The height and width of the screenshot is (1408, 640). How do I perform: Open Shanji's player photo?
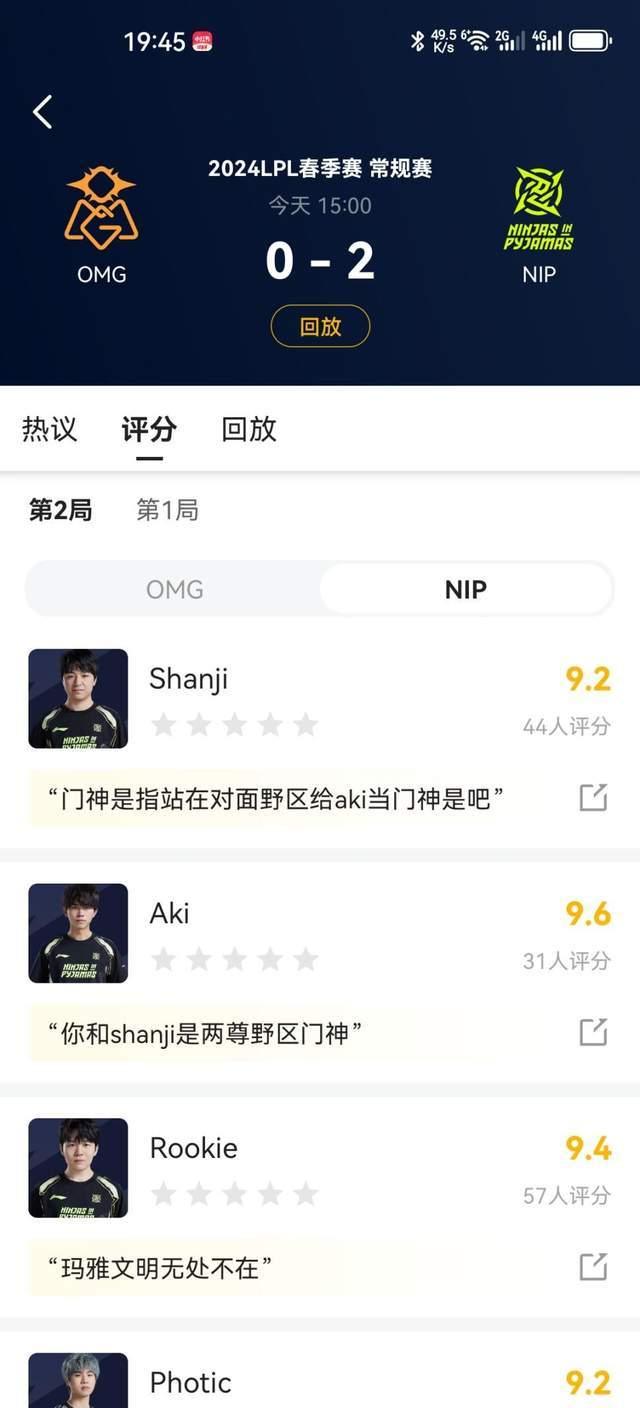click(x=78, y=699)
